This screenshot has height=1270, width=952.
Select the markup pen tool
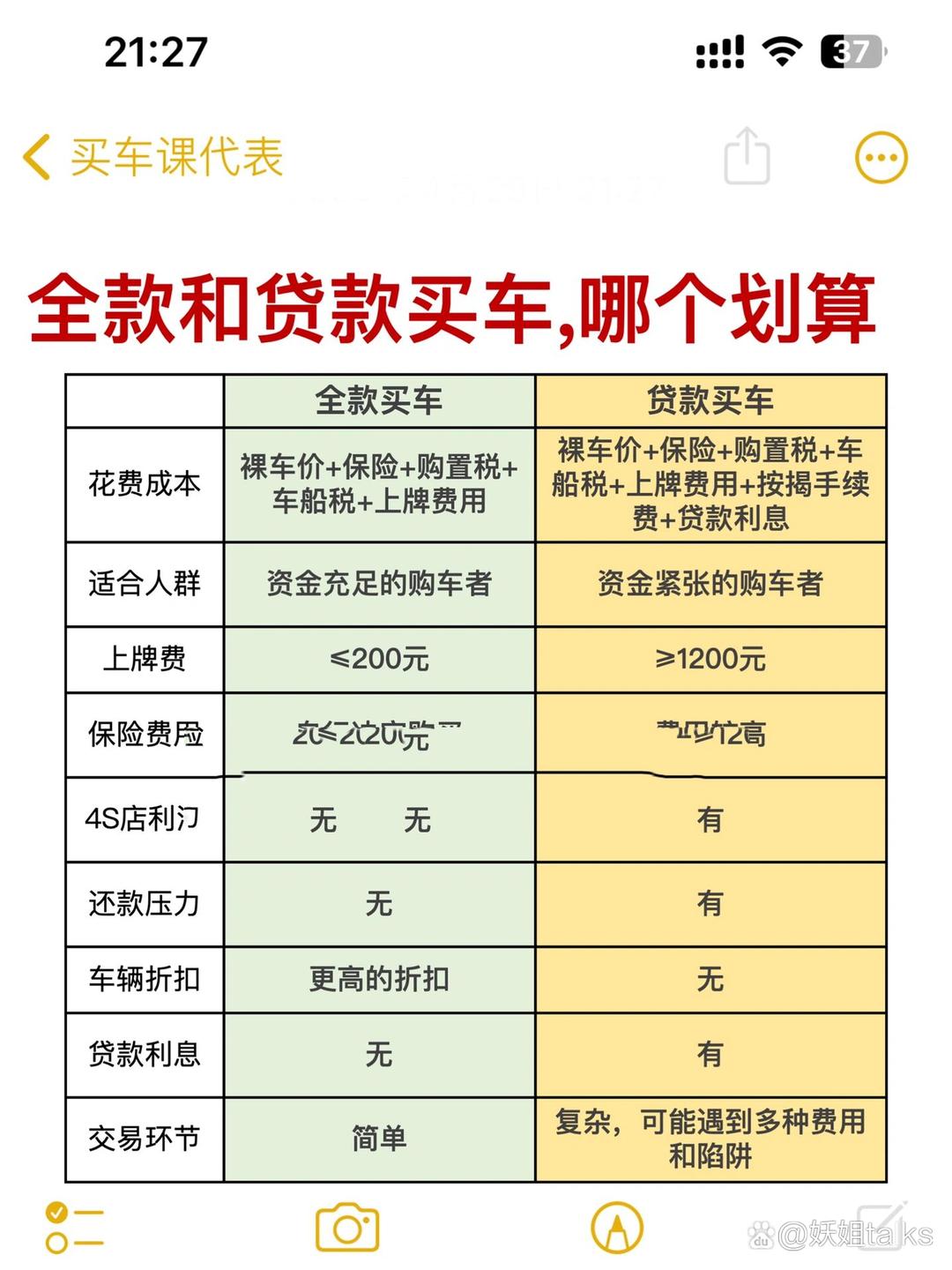pyautogui.click(x=618, y=1227)
